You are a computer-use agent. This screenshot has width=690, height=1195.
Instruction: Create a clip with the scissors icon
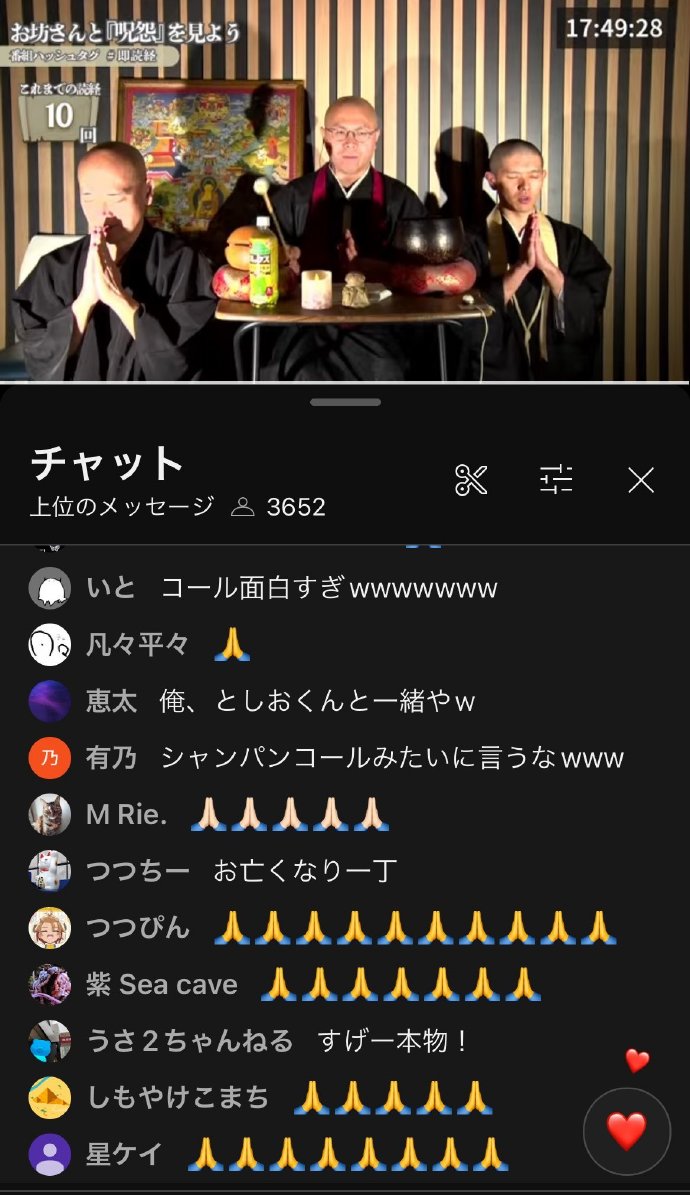[471, 480]
